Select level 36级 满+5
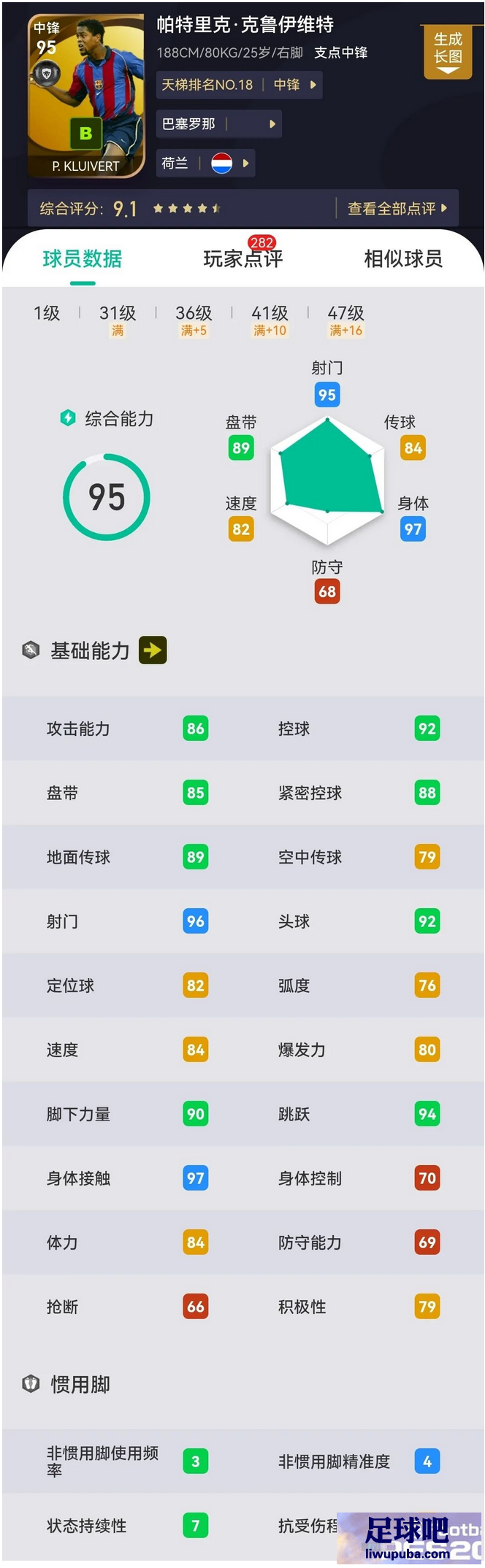Viewport: 485px width, 1568px height. click(x=194, y=320)
